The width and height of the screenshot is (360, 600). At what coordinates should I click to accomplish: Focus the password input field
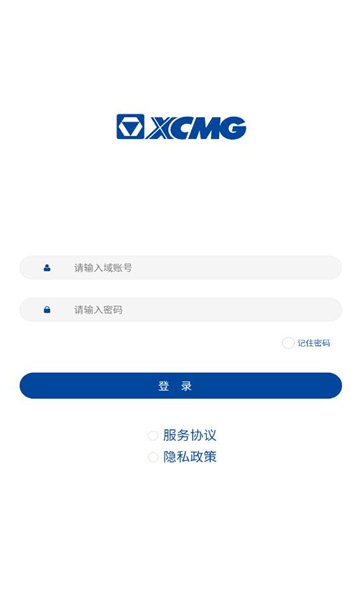pyautogui.click(x=181, y=310)
